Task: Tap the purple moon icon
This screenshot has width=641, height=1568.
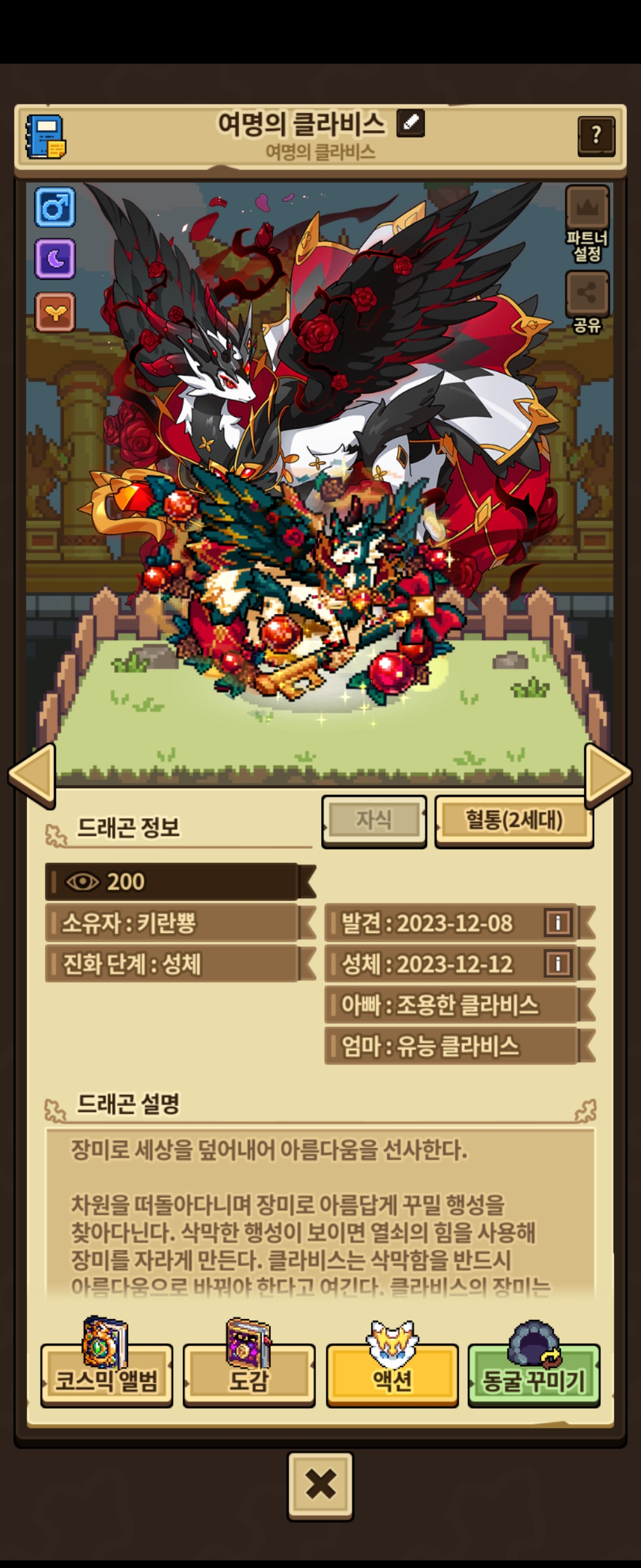Action: click(x=55, y=260)
